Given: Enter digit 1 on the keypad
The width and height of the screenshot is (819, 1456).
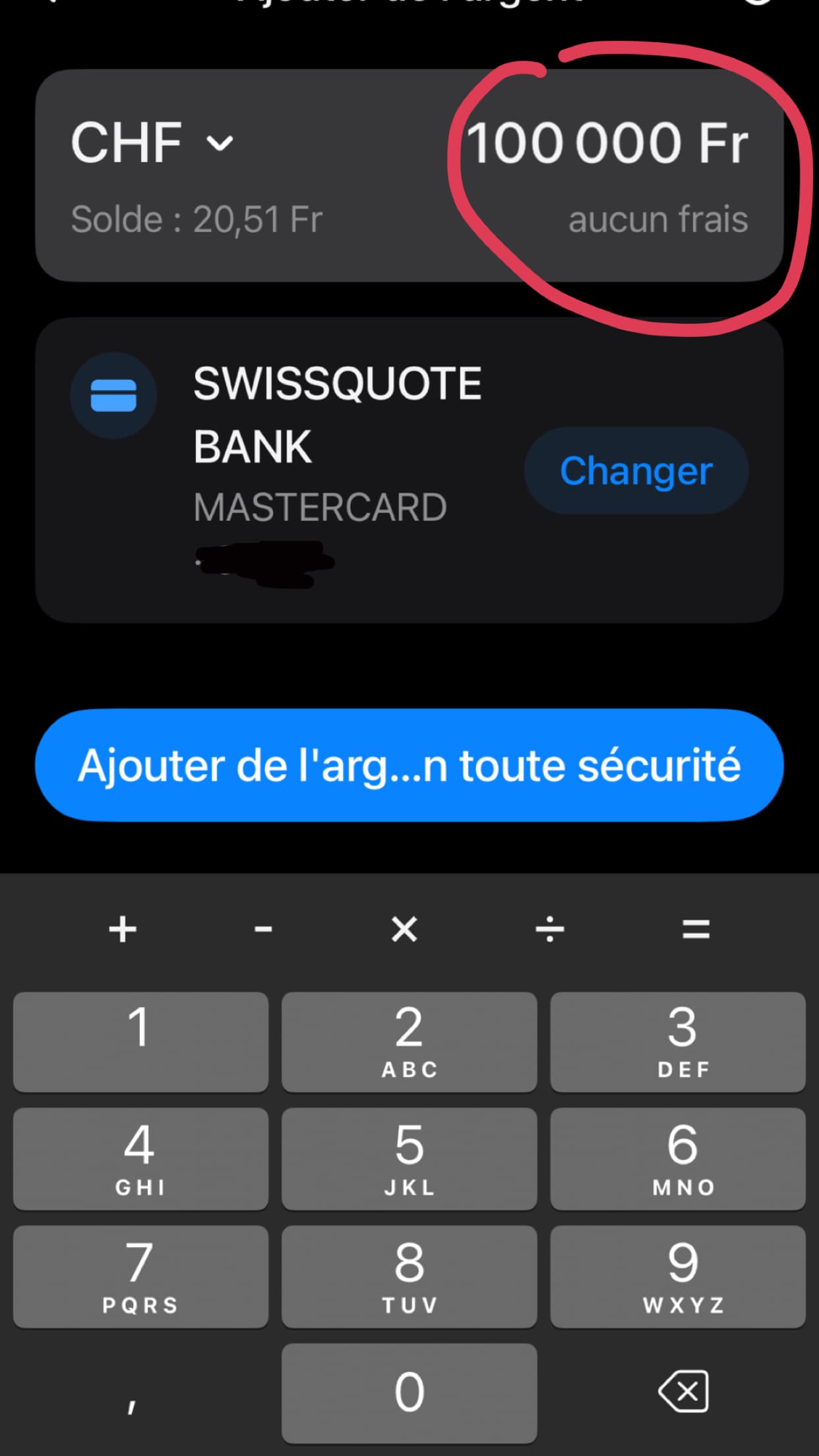Looking at the screenshot, I should 140,1041.
